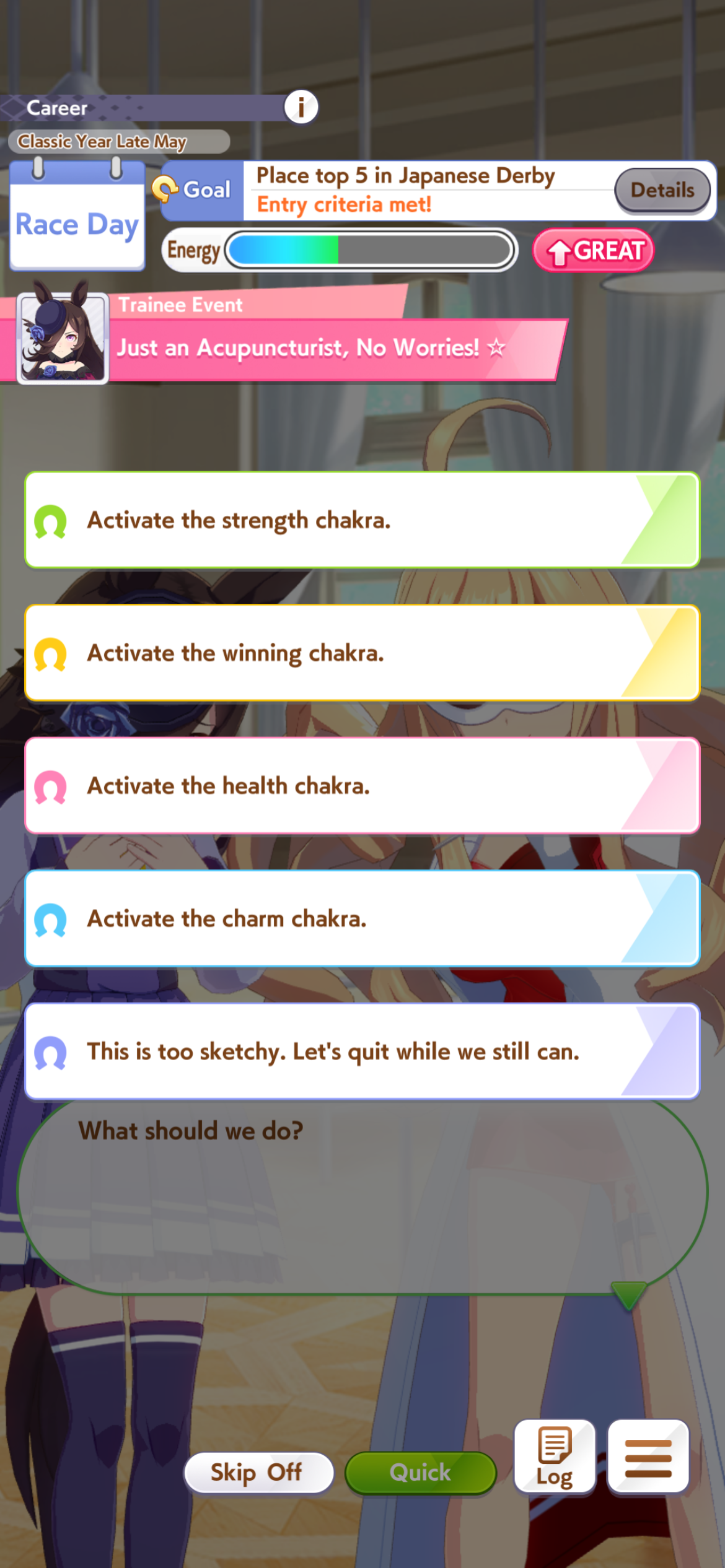View goal Details
The height and width of the screenshot is (1568, 725).
point(662,190)
